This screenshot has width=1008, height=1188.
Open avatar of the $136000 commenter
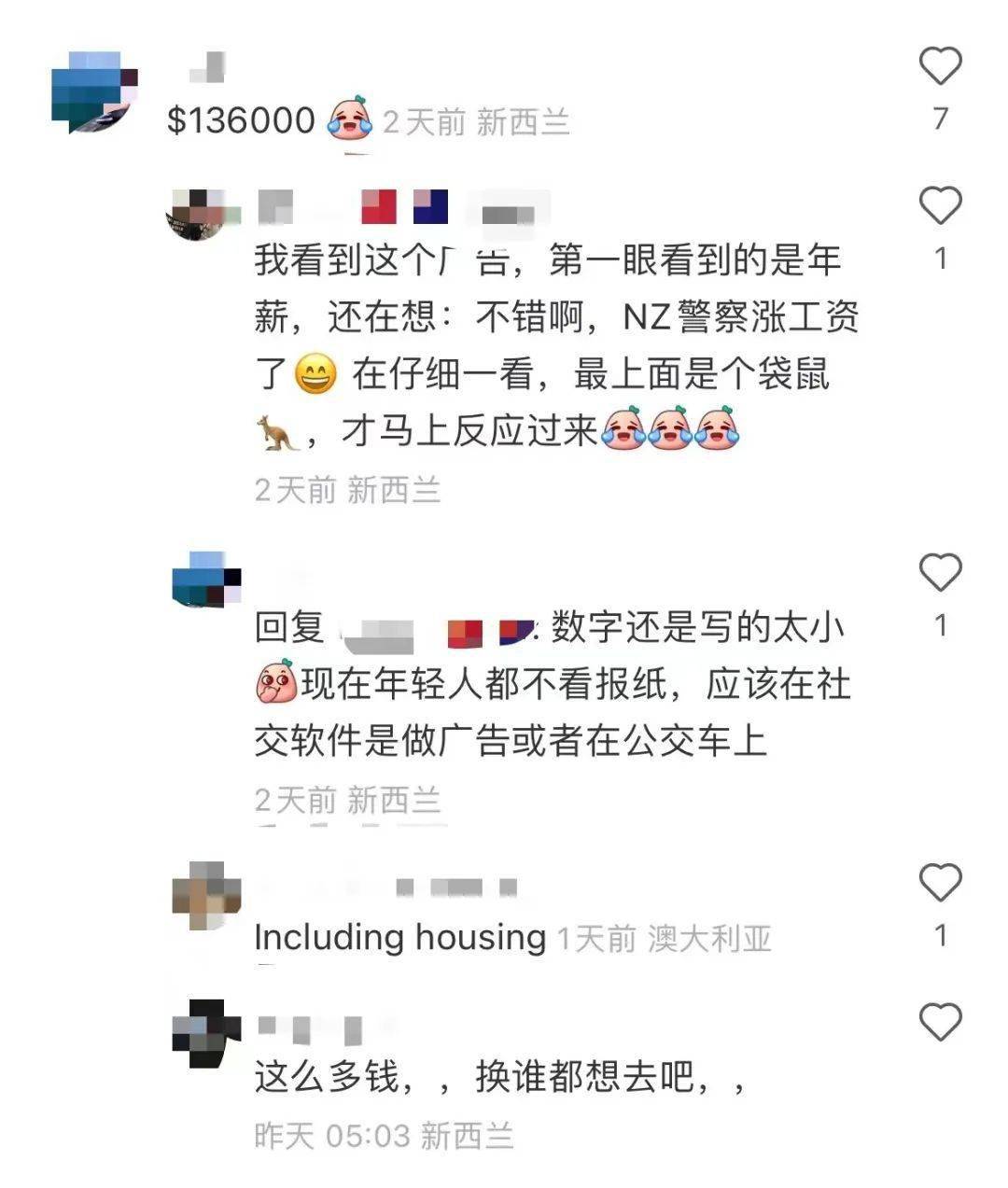tap(94, 91)
